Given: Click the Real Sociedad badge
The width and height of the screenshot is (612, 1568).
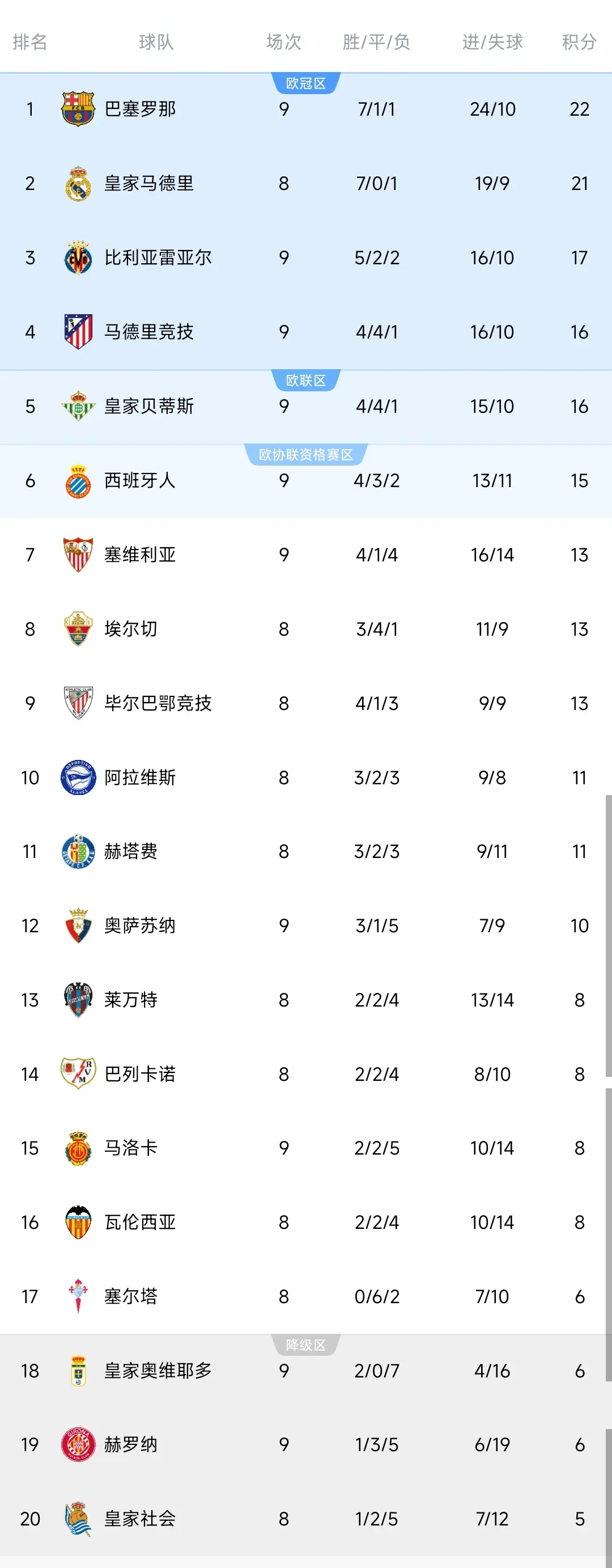Looking at the screenshot, I should (78, 1519).
